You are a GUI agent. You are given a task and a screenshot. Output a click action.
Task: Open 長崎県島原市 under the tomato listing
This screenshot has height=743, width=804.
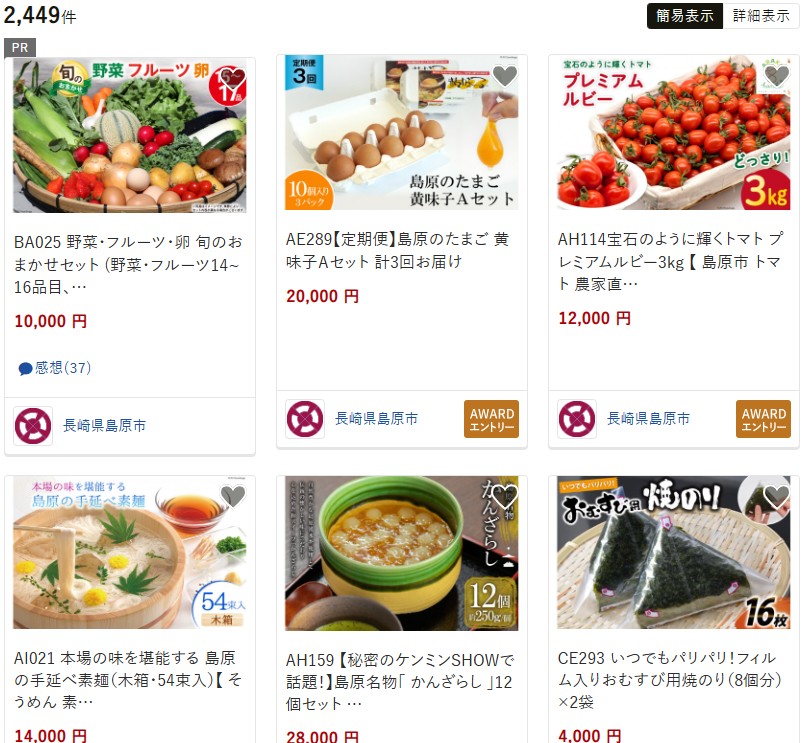(x=648, y=419)
